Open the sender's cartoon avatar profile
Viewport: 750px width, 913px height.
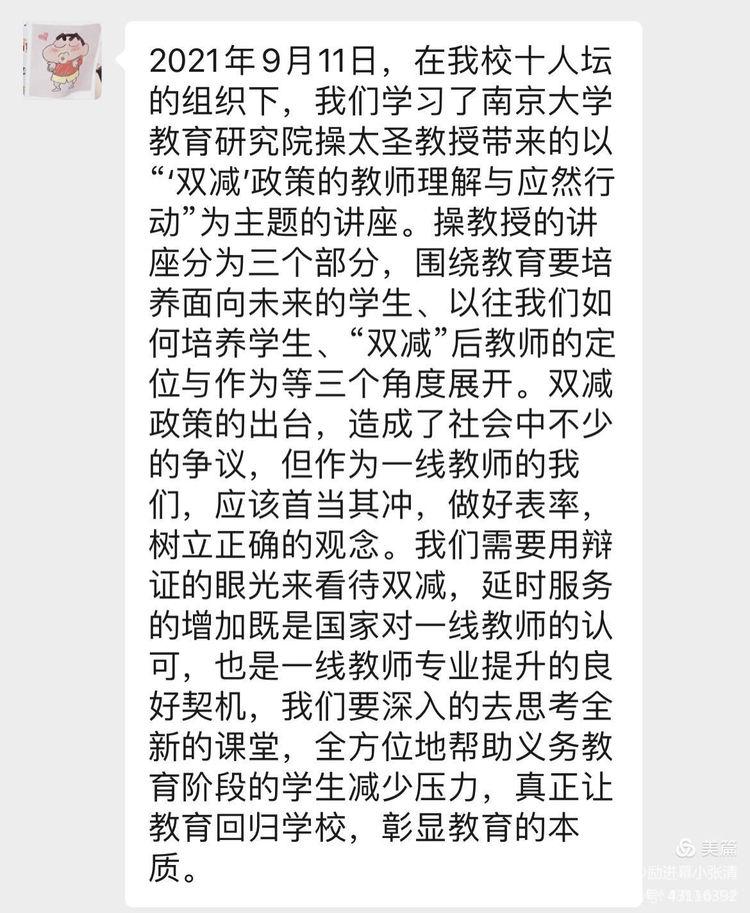point(60,61)
